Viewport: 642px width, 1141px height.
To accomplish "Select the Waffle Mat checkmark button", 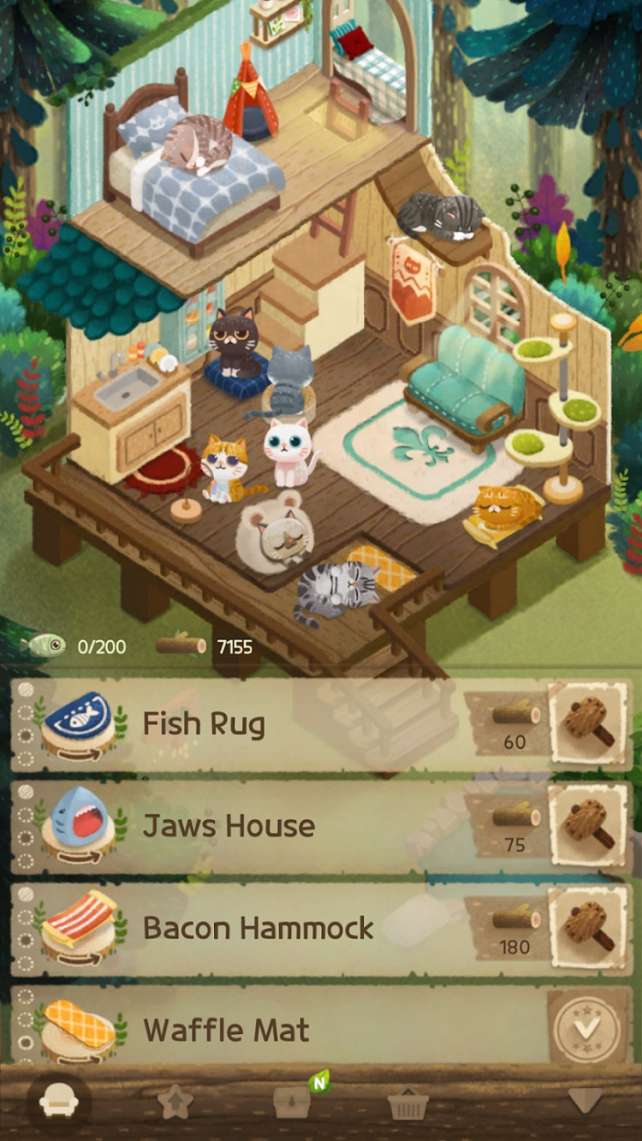I will click(588, 1028).
